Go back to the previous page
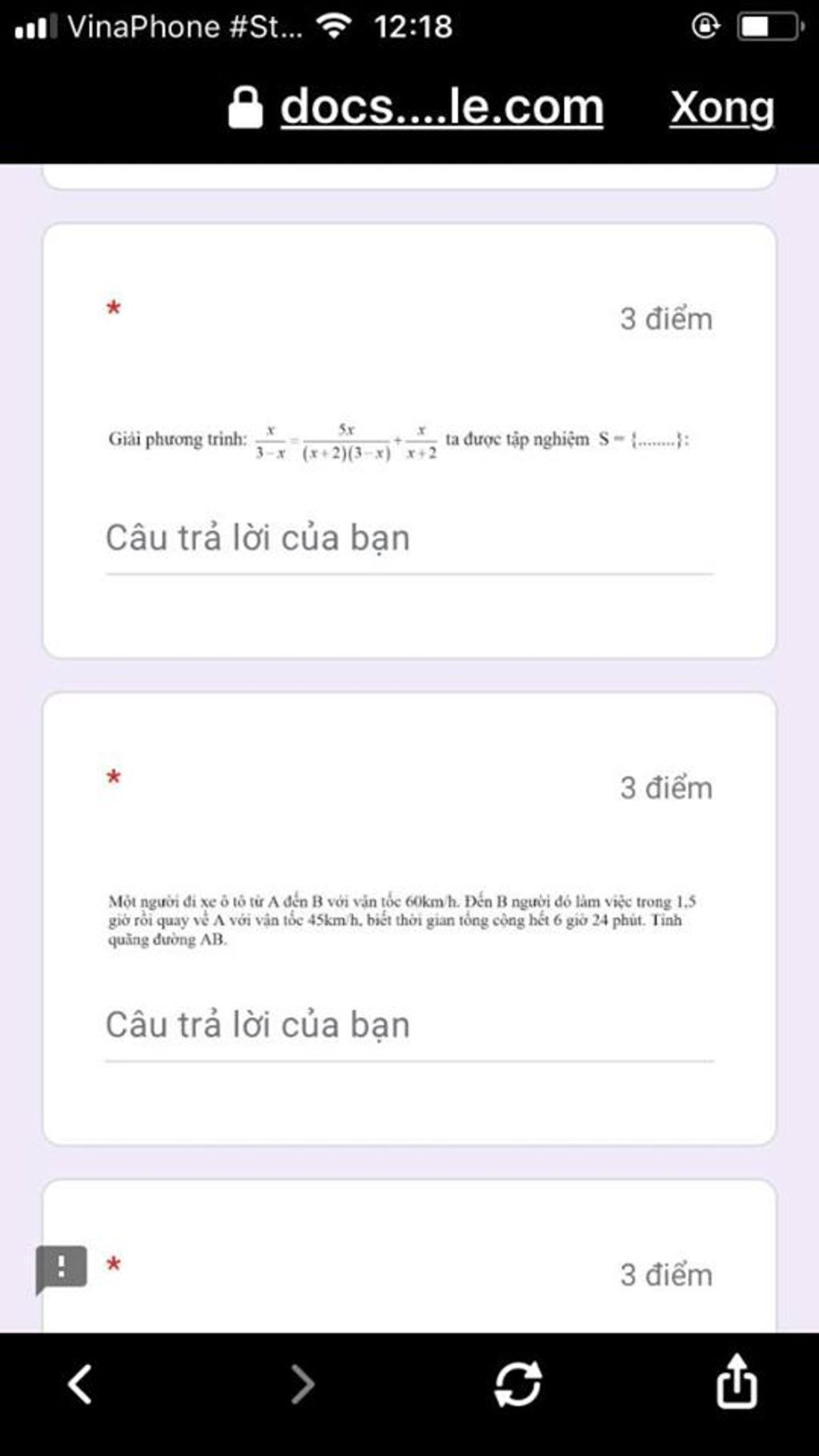This screenshot has height=1456, width=819. point(80,1384)
